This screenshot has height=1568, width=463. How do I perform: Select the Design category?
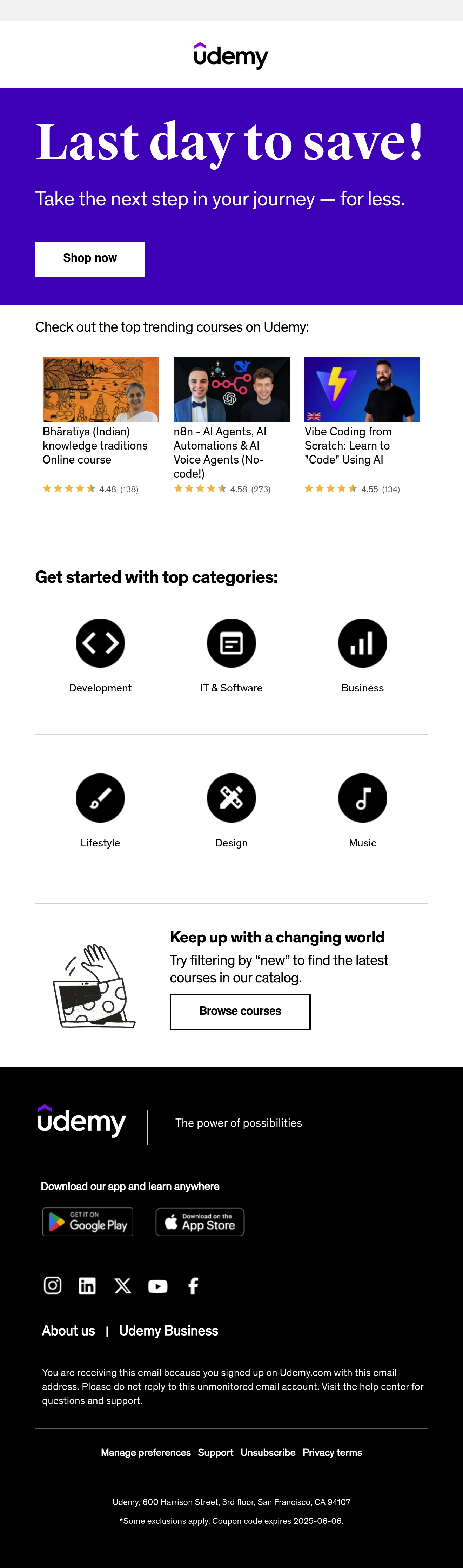click(231, 811)
